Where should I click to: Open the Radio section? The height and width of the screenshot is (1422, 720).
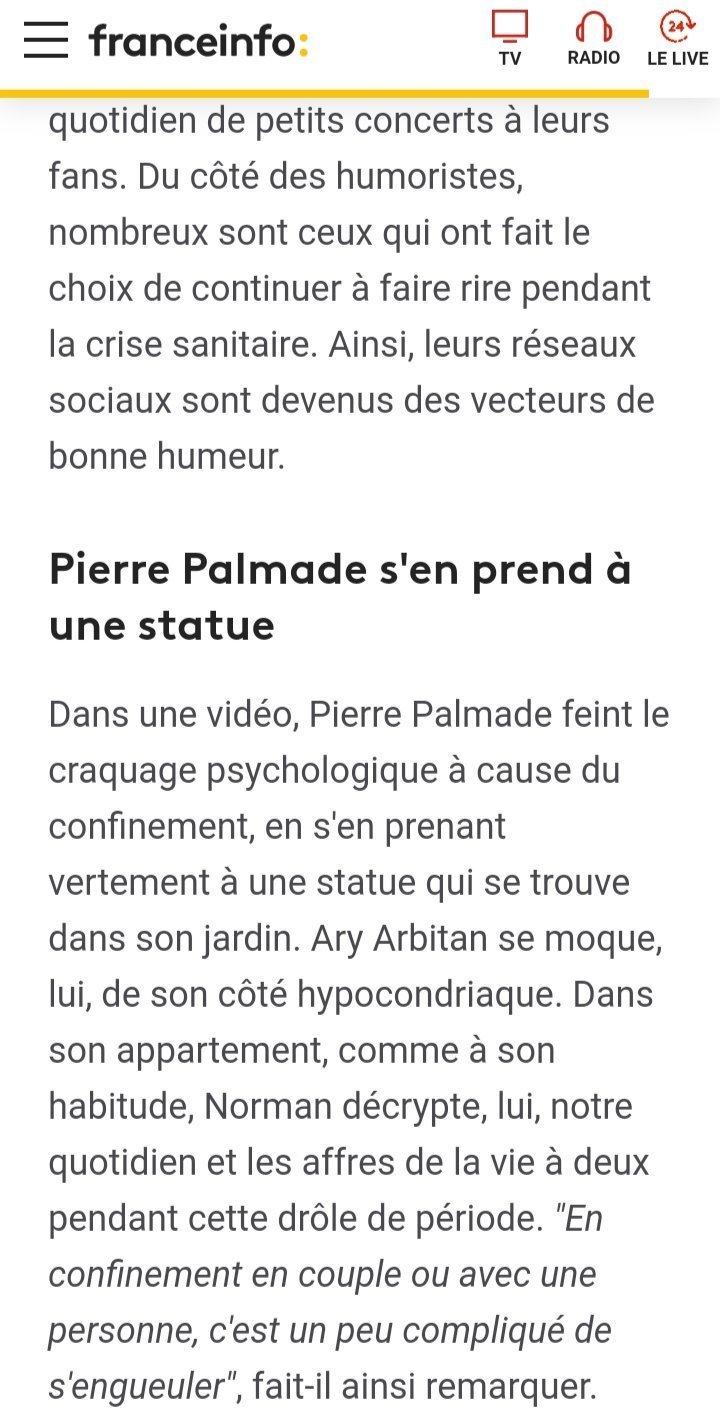tap(593, 38)
